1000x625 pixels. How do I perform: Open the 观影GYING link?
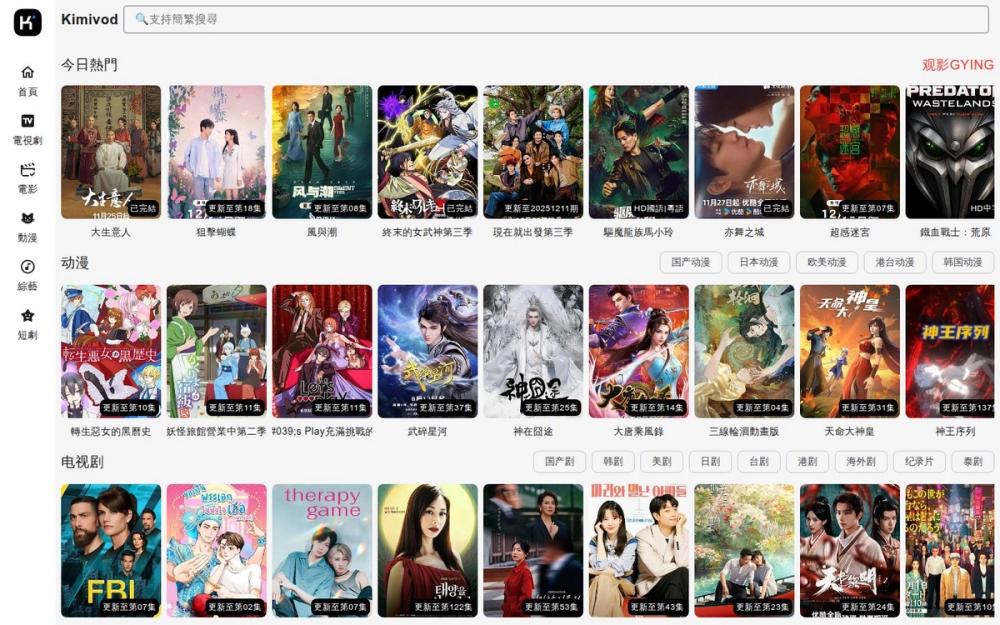click(x=957, y=65)
